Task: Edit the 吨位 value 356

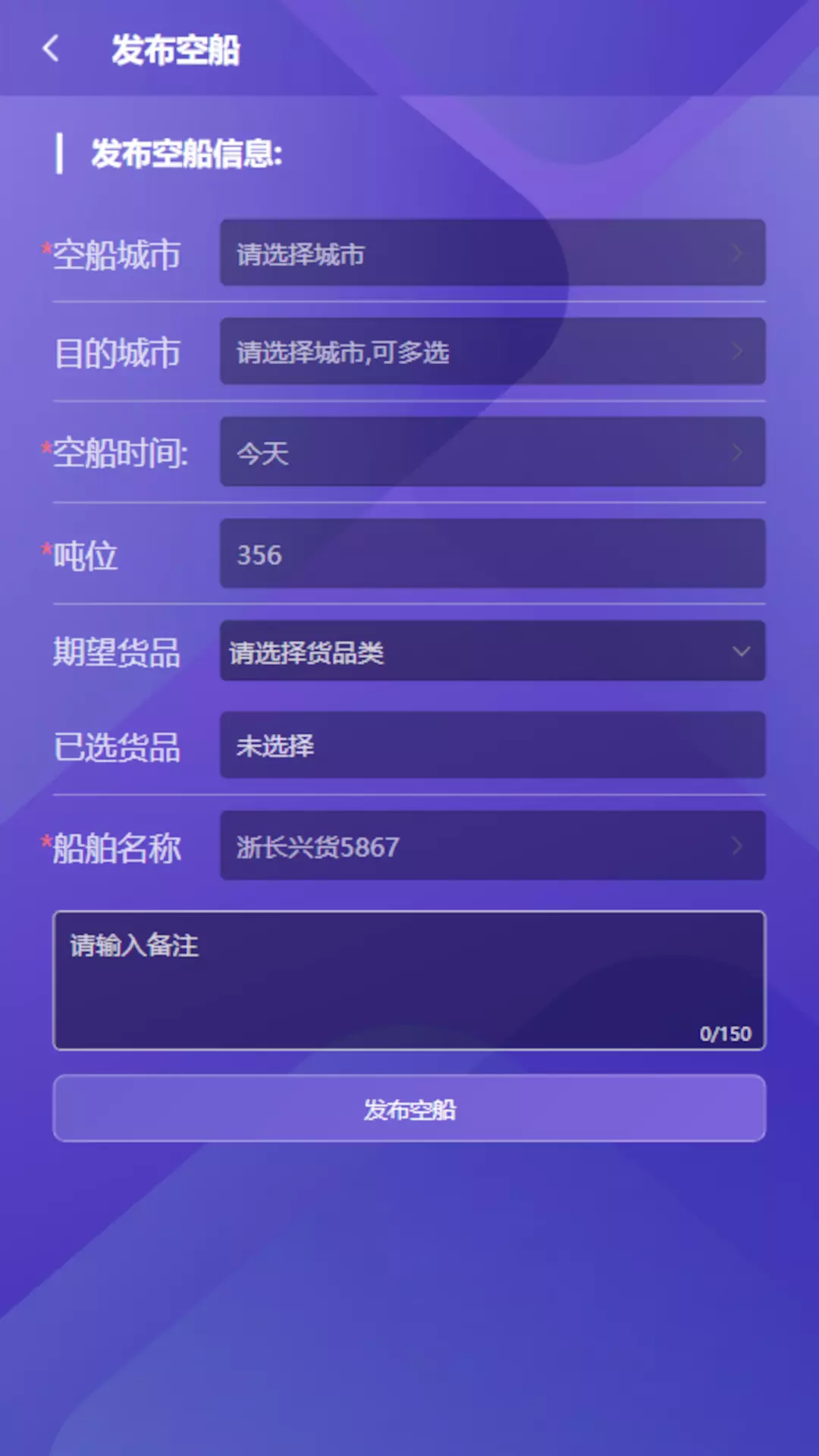Action: (x=492, y=554)
